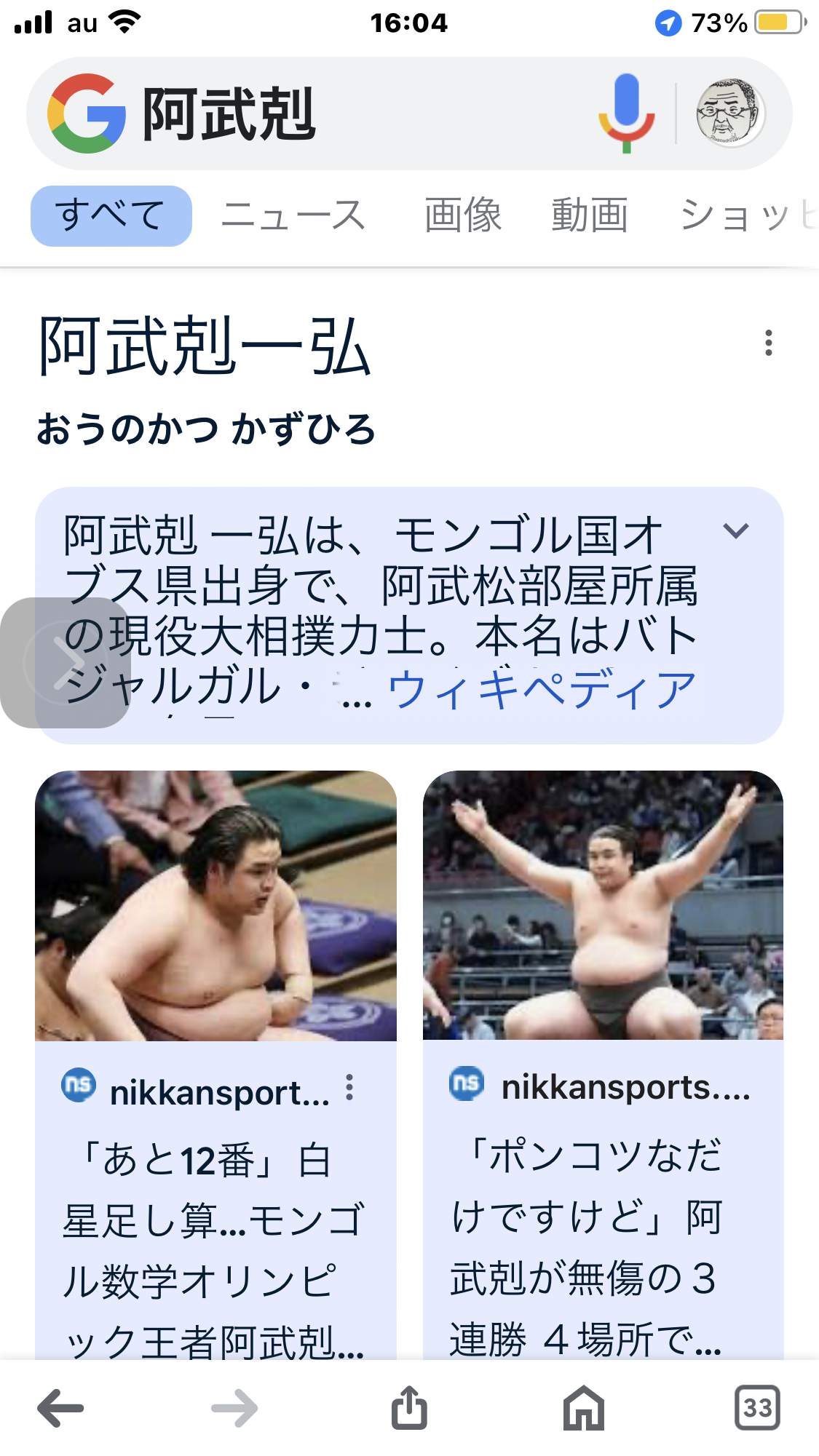Open the ウィキペディア link

point(542,690)
